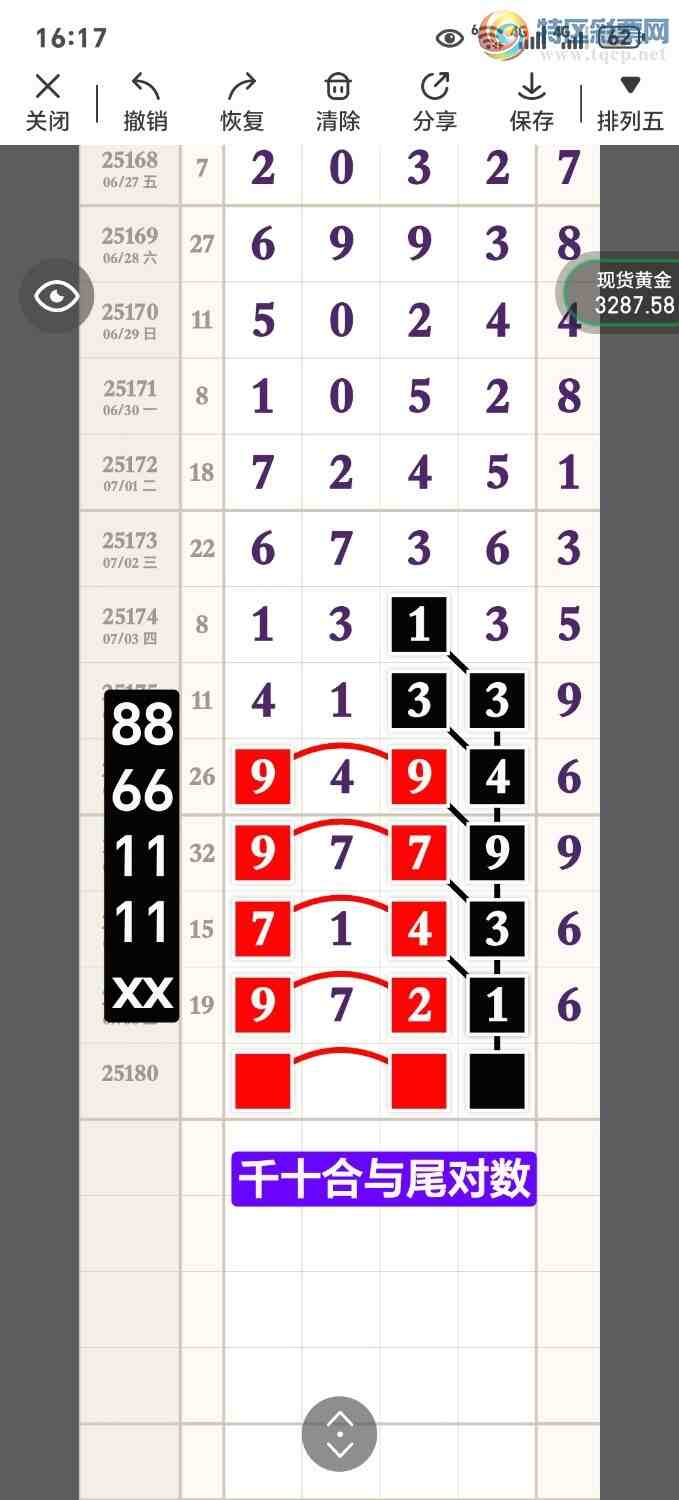Close the chart editor
Image resolution: width=679 pixels, height=1500 pixels.
tap(47, 102)
